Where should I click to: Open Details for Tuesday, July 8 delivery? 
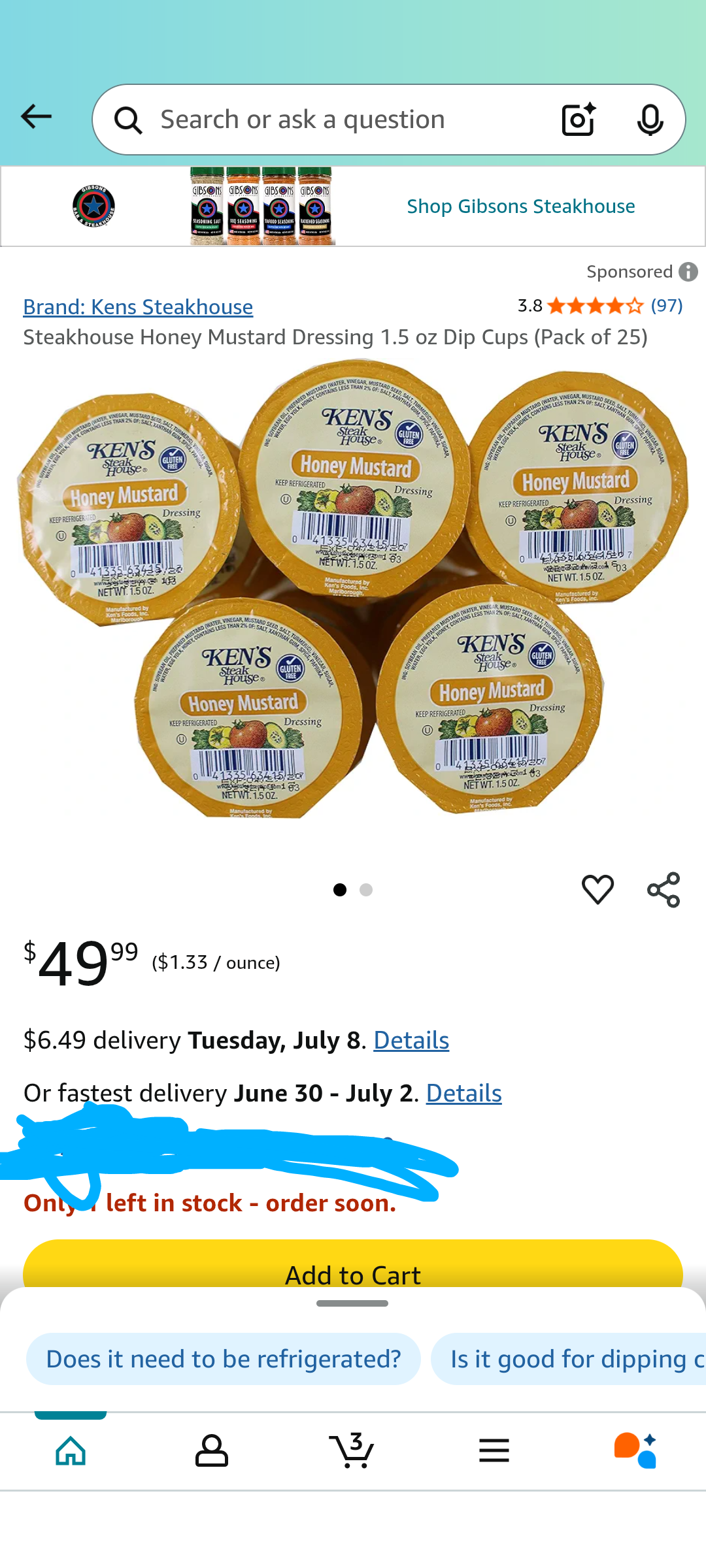coord(411,1040)
